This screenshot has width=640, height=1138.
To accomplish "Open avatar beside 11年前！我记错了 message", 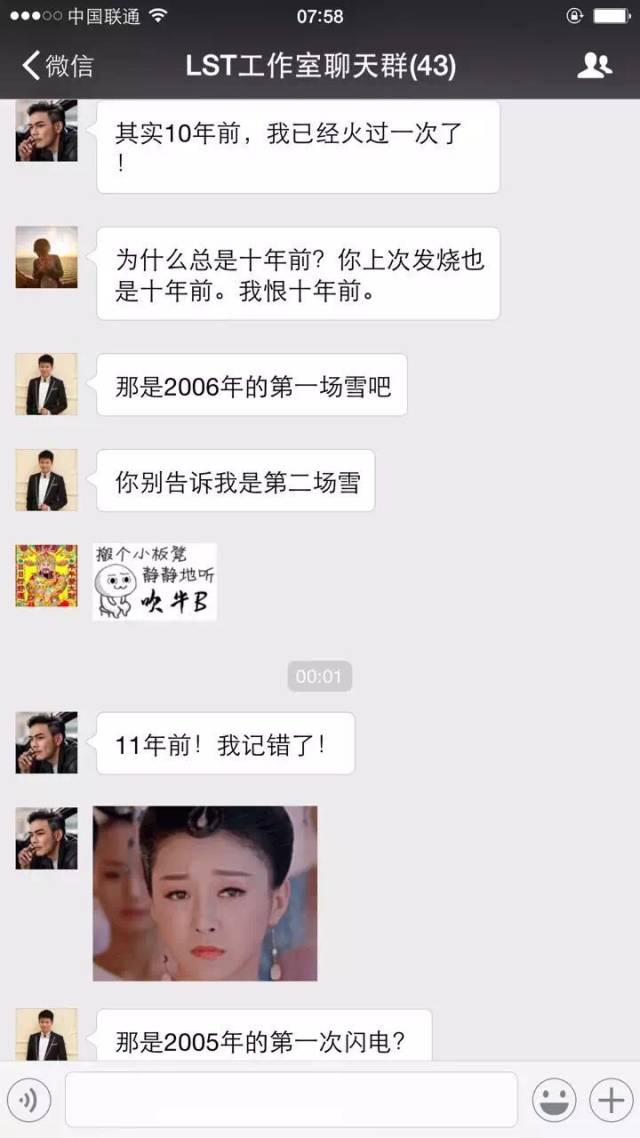I will click(x=46, y=742).
